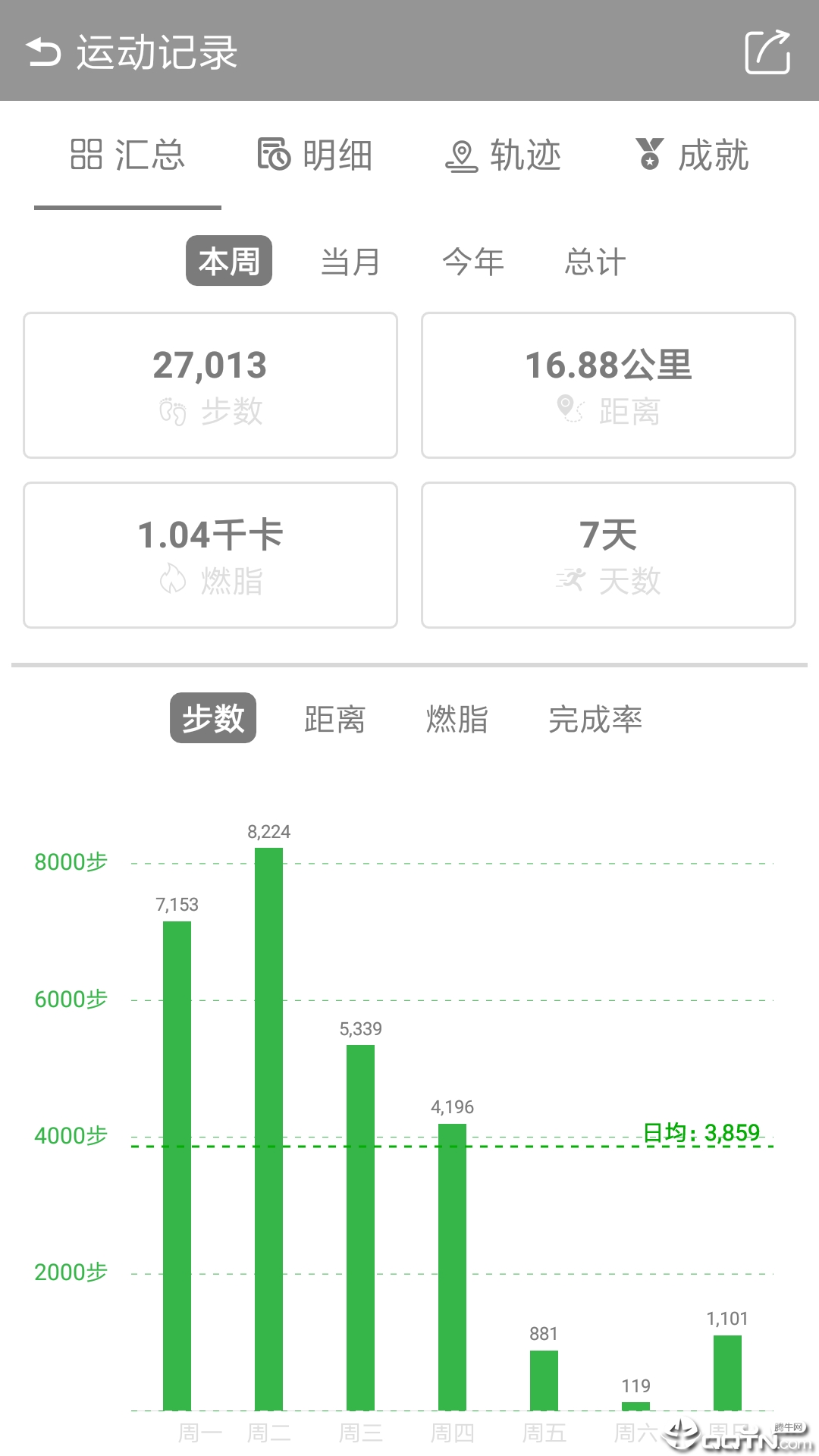This screenshot has height=1456, width=819.
Task: Click the 轨迹 location pin icon
Action: pos(463,154)
